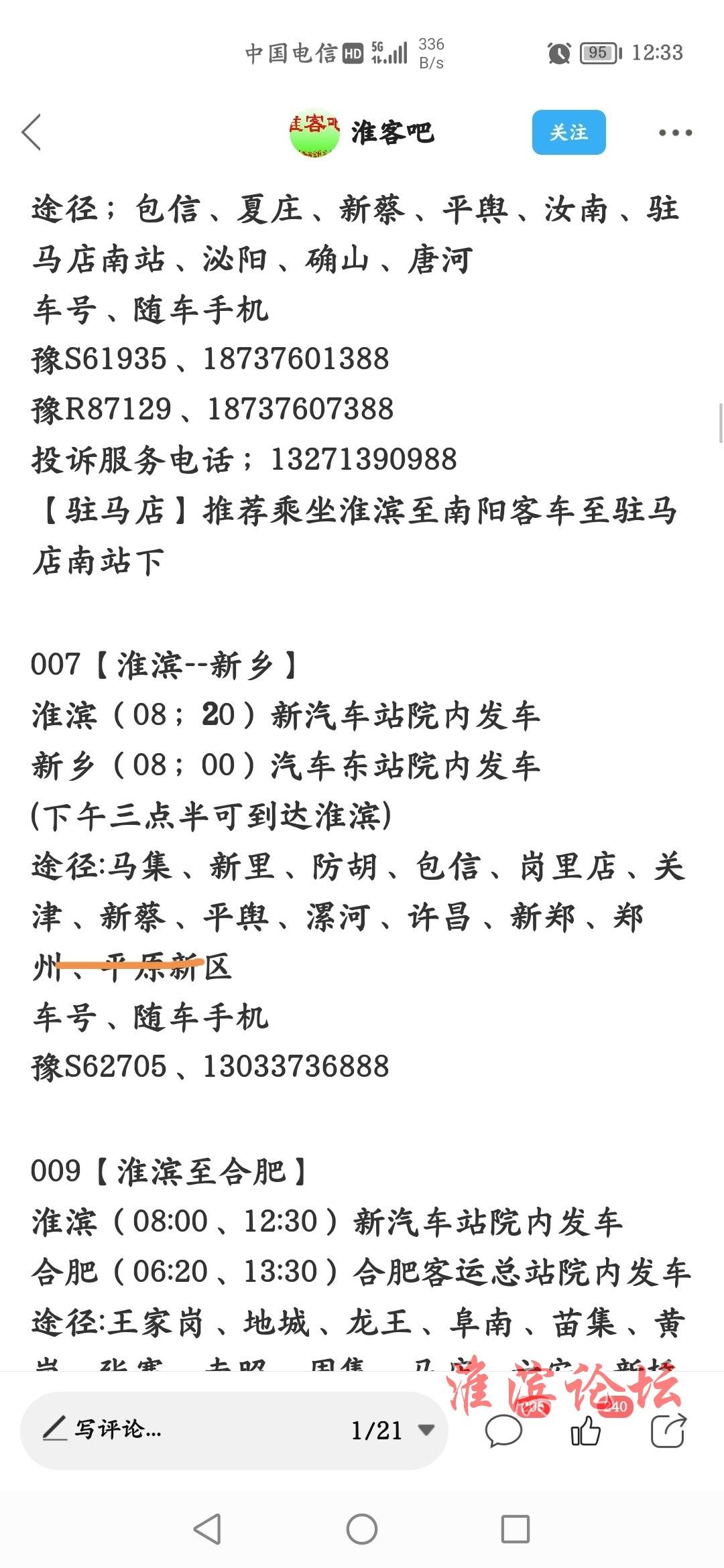Open the 淮客吧 forum avatar
This screenshot has height=1568, width=724.
(x=314, y=133)
